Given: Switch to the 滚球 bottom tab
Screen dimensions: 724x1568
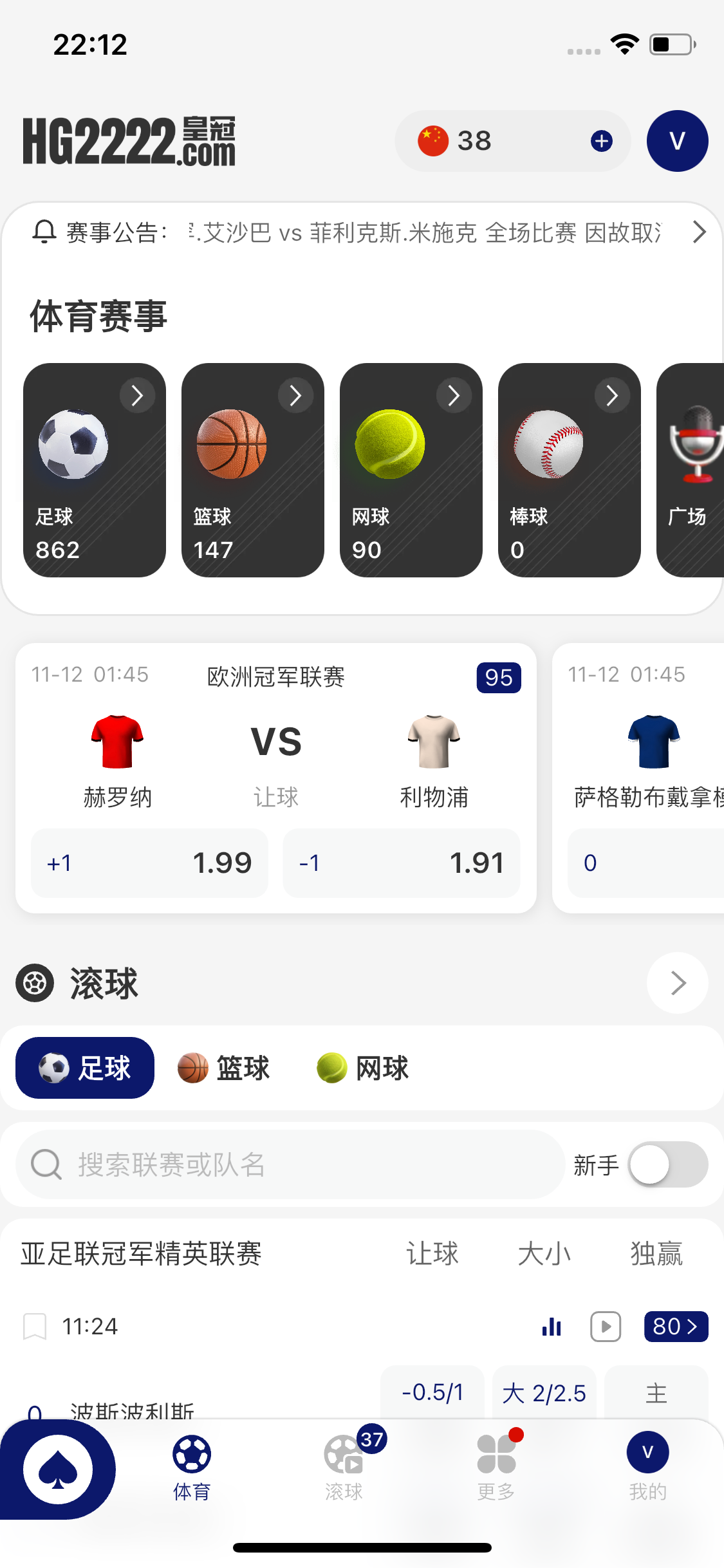Looking at the screenshot, I should 344,1466.
